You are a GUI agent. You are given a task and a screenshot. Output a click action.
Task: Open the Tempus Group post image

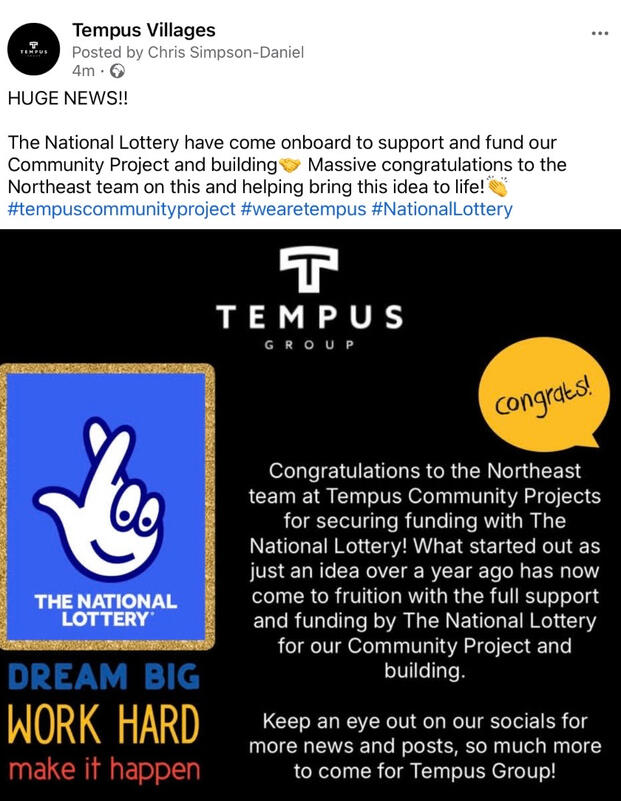[x=310, y=515]
